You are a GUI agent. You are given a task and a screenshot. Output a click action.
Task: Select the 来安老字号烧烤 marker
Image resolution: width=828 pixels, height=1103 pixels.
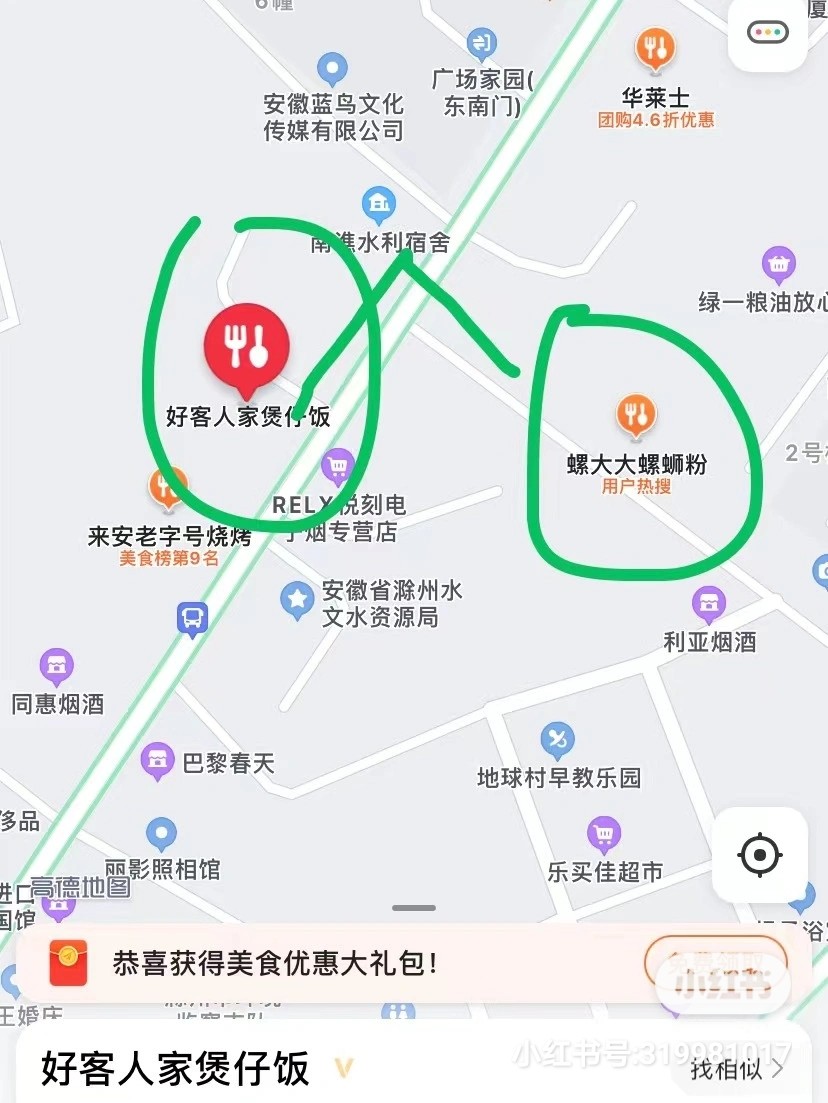(168, 488)
